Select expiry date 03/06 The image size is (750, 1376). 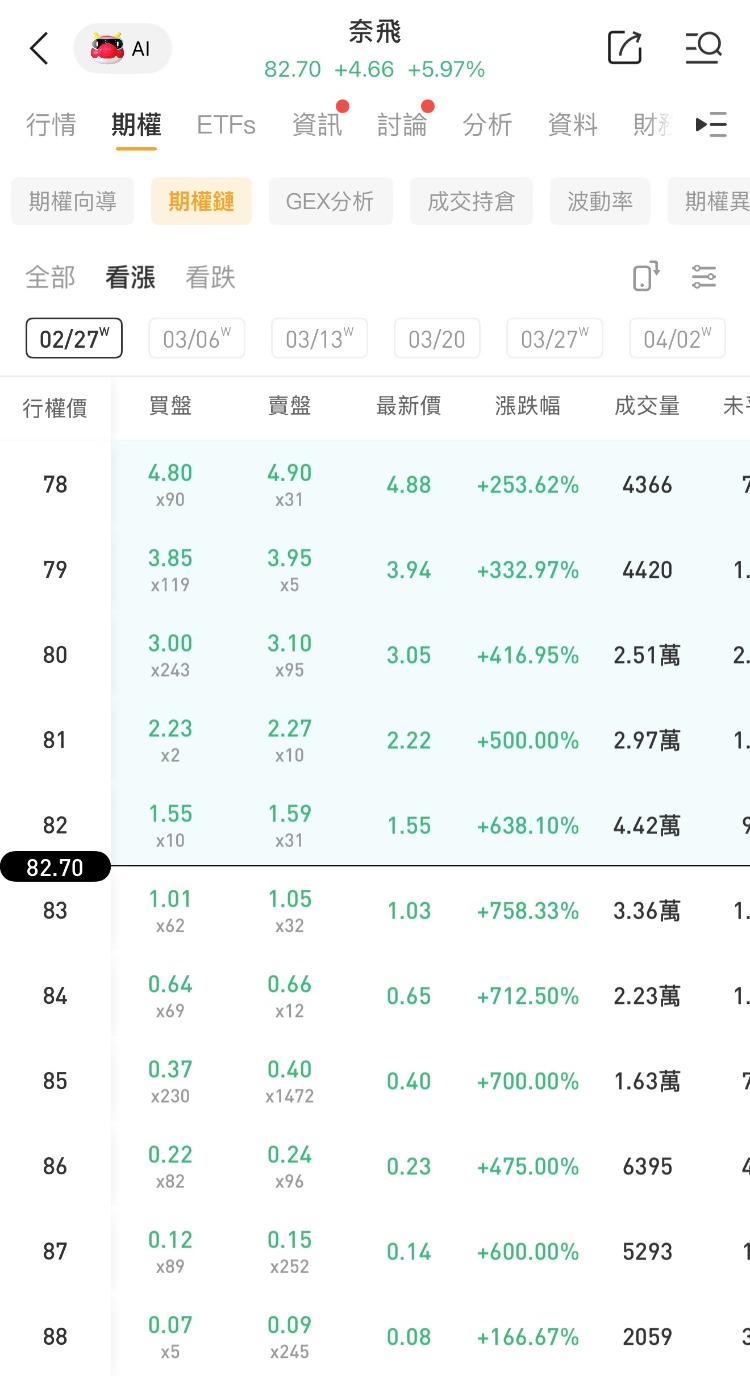pos(196,339)
